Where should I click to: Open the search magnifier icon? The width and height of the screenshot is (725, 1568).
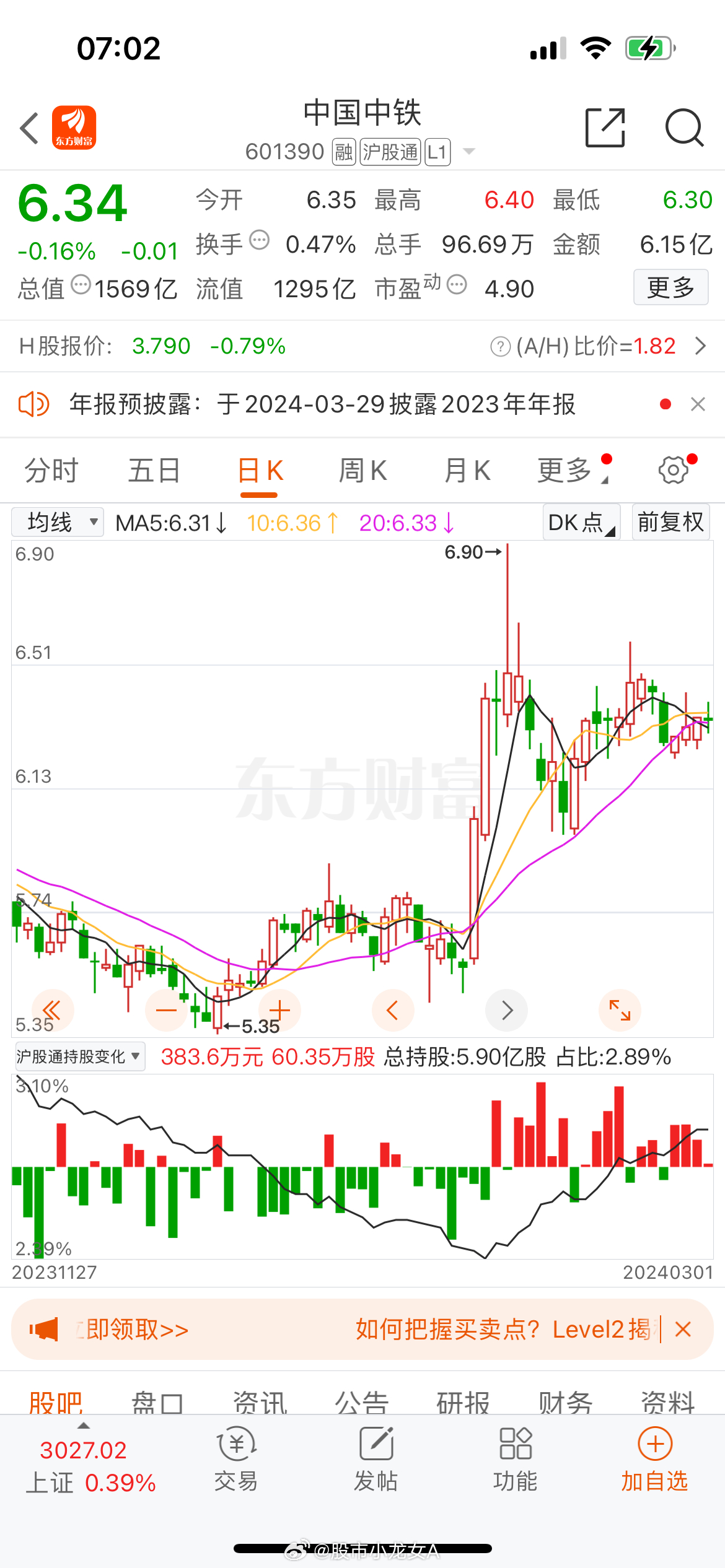[x=684, y=128]
